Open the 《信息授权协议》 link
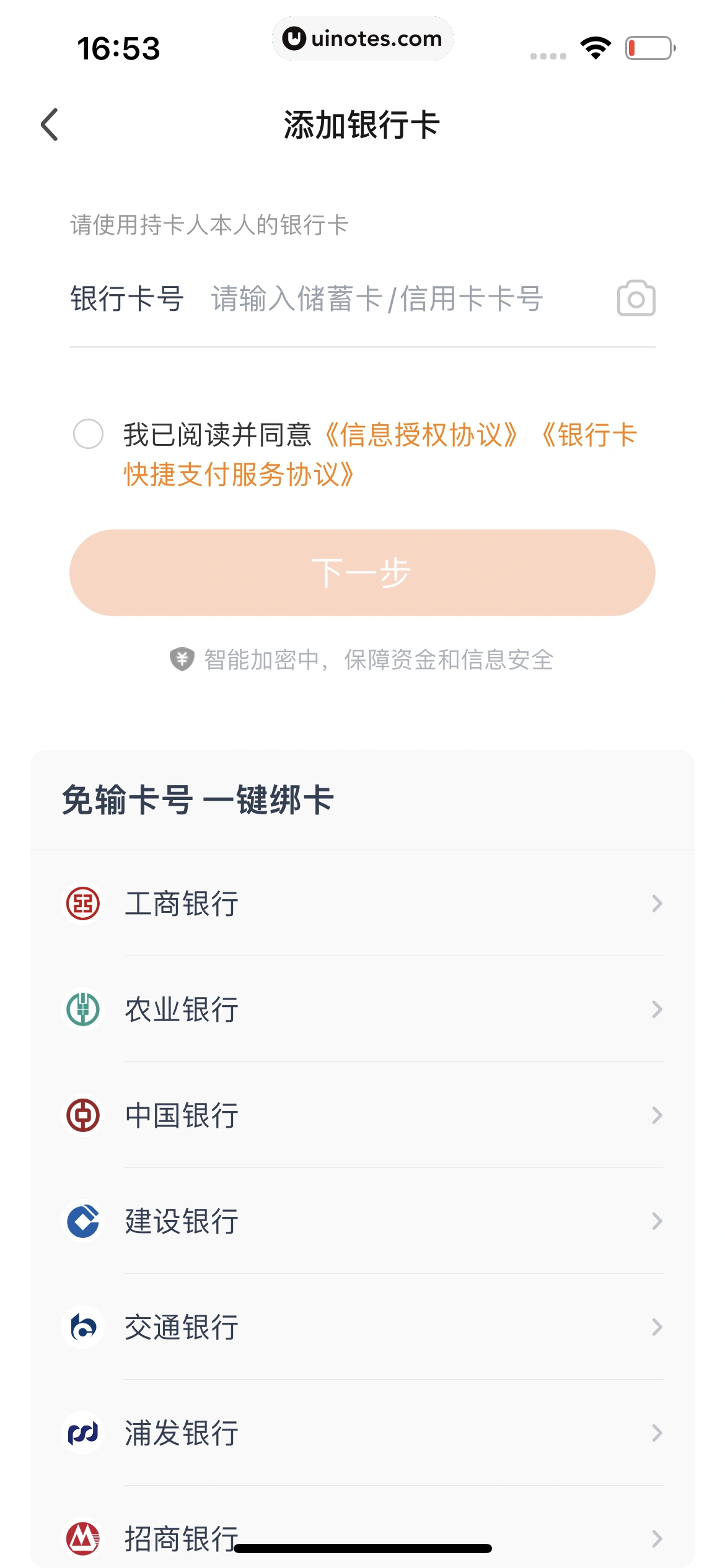725x1568 pixels. tap(421, 435)
